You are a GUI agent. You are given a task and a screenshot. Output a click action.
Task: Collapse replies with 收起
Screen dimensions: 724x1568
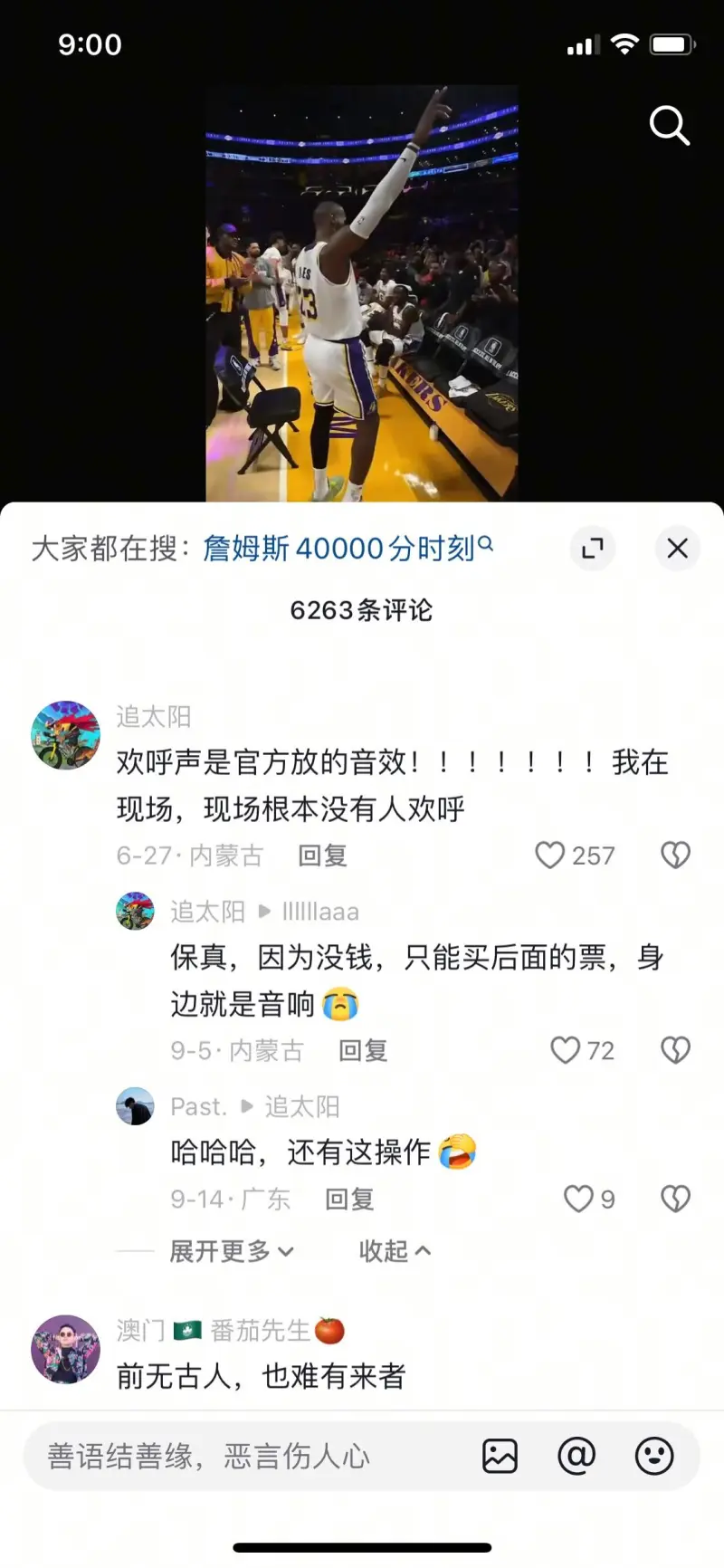(395, 1251)
